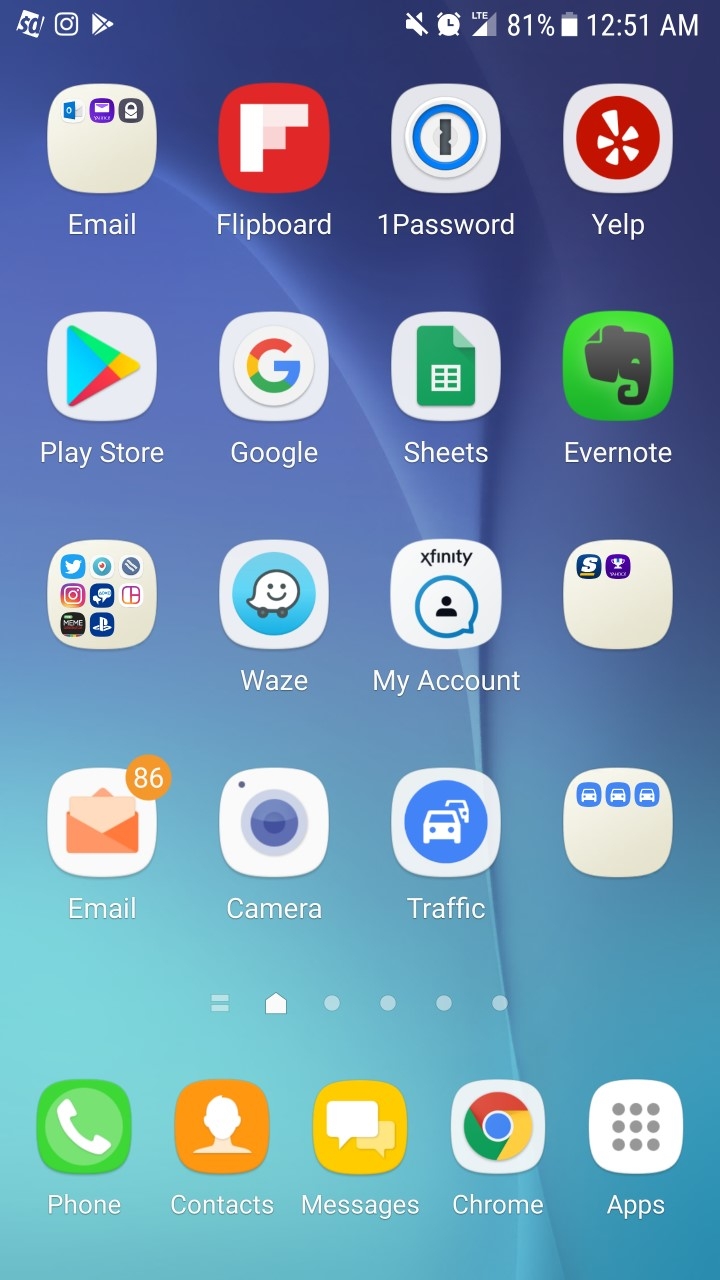
Task: Open the Email folder with Outlook
Action: pos(102,138)
